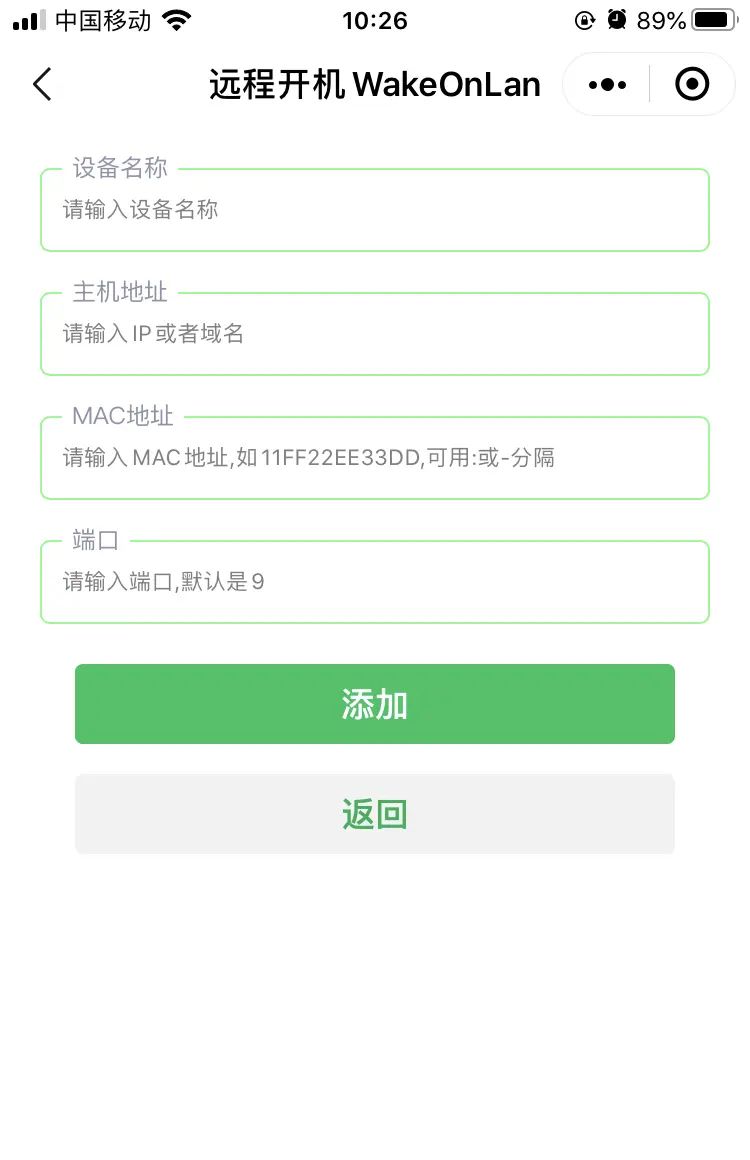Tap the 10:26 clock in the status bar
Viewport: 750px width, 1160px height.
point(374,18)
